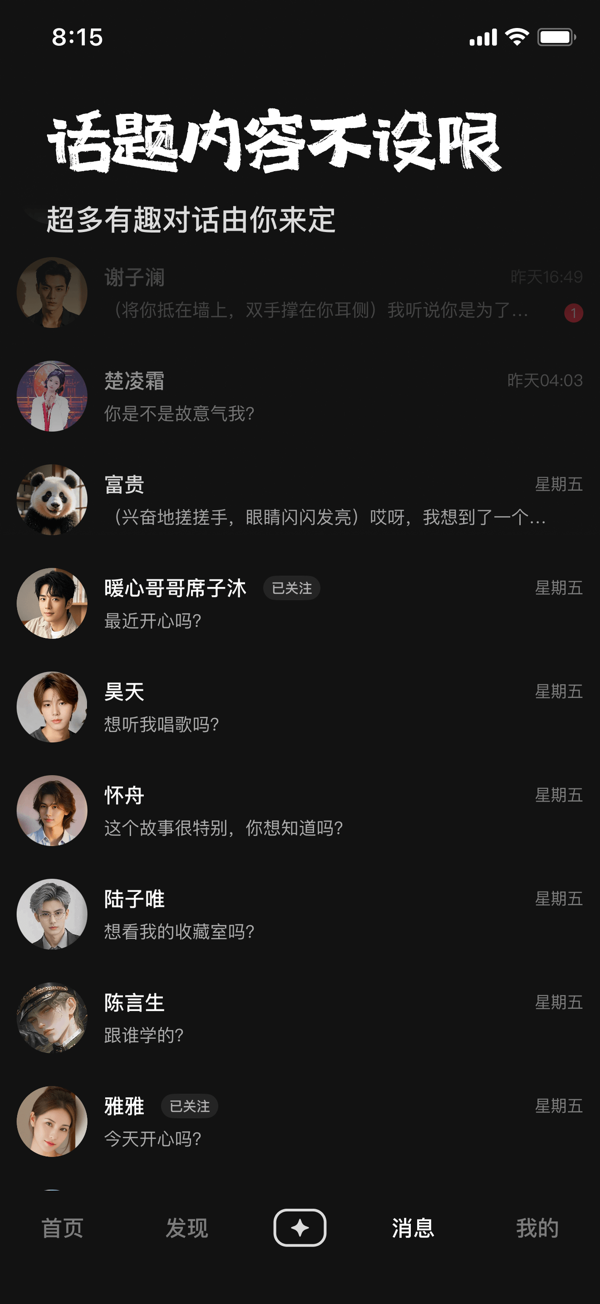Open the chat with 暖心哥哥席子沐

(x=300, y=604)
